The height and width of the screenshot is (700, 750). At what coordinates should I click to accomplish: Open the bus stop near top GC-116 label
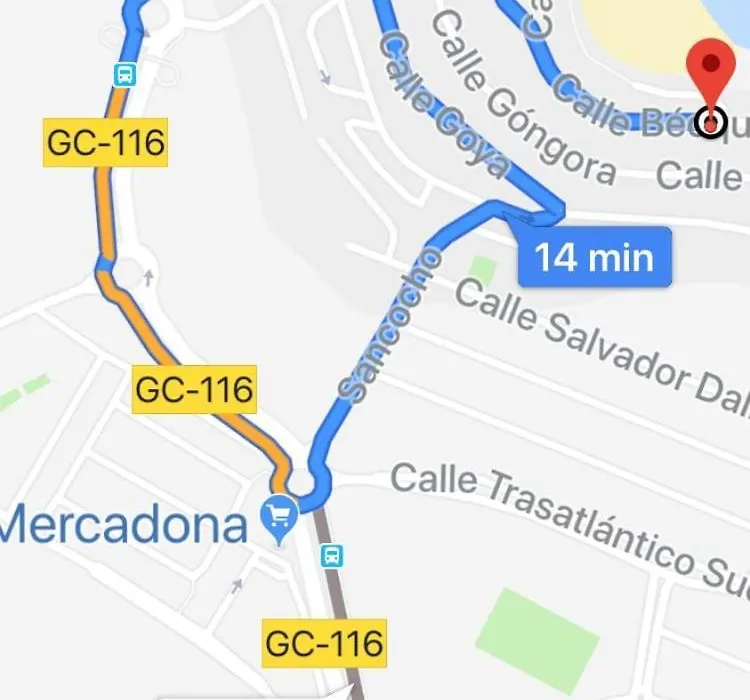pos(124,73)
